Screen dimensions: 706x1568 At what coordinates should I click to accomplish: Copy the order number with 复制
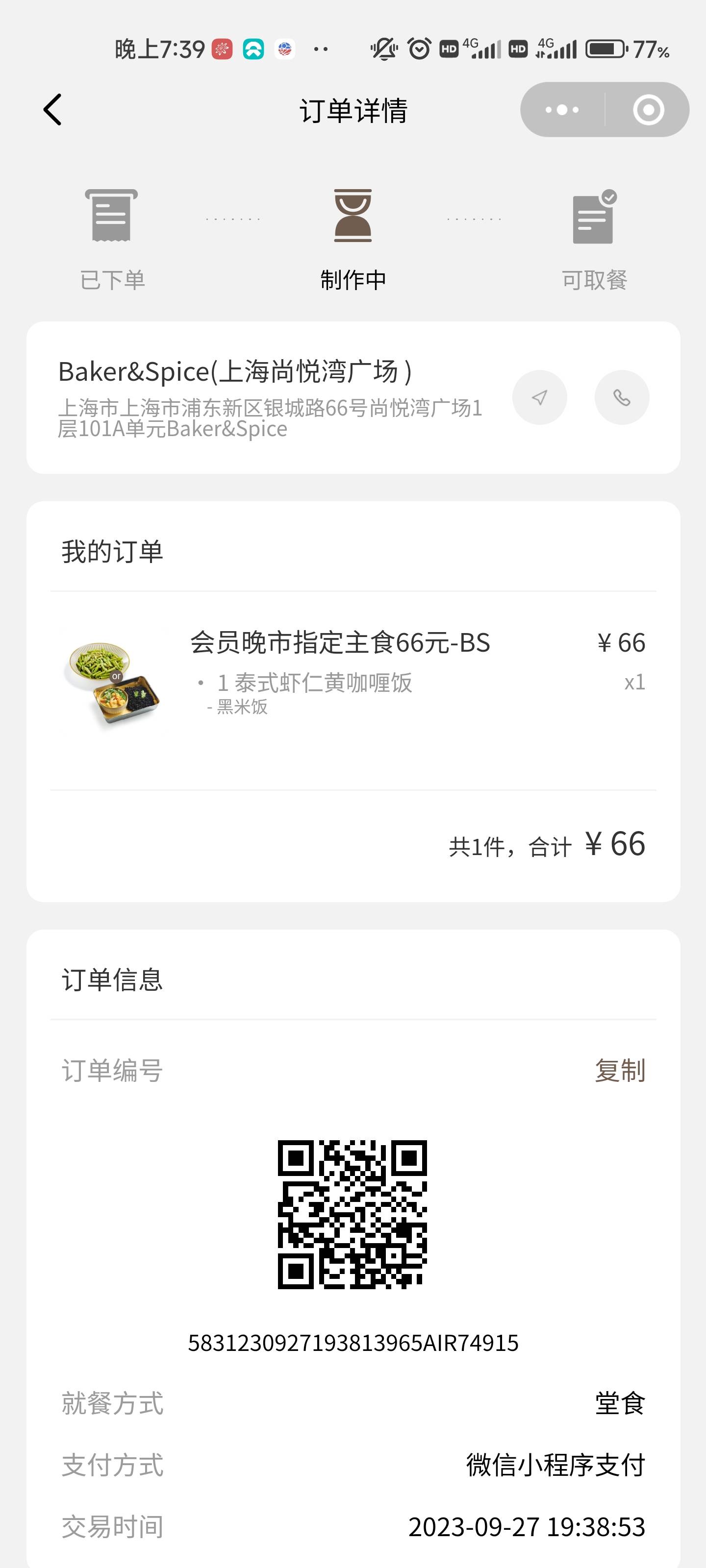620,1070
